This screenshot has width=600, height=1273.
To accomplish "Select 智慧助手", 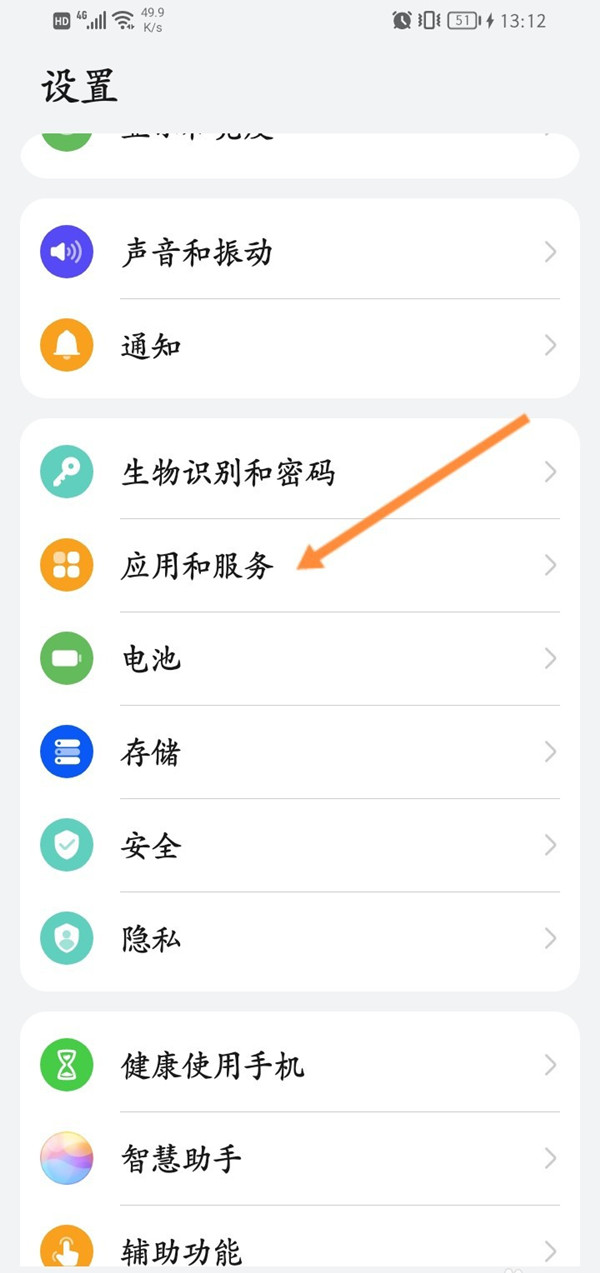I will point(300,1159).
